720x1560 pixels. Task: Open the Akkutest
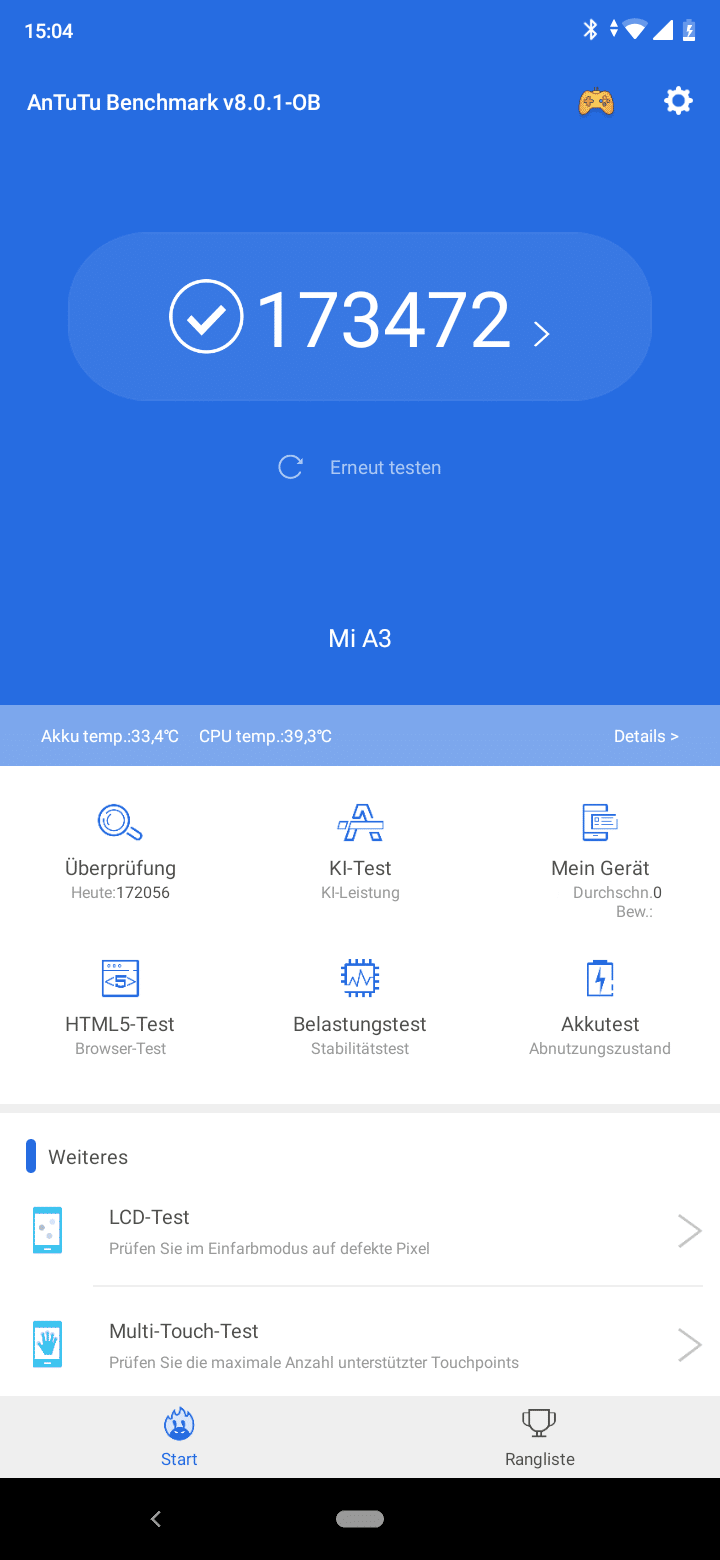pyautogui.click(x=600, y=1007)
